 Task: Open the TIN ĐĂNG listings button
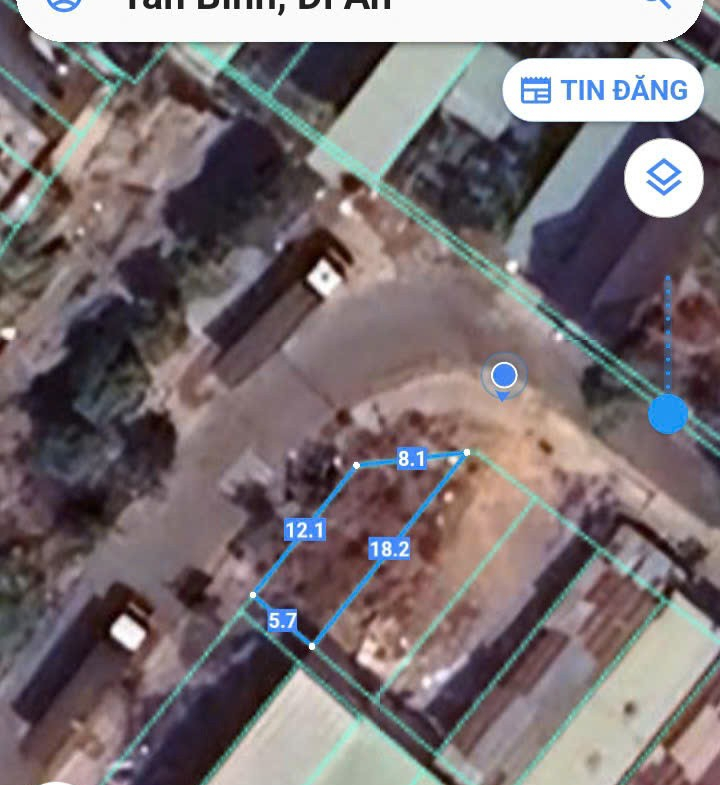click(x=603, y=90)
